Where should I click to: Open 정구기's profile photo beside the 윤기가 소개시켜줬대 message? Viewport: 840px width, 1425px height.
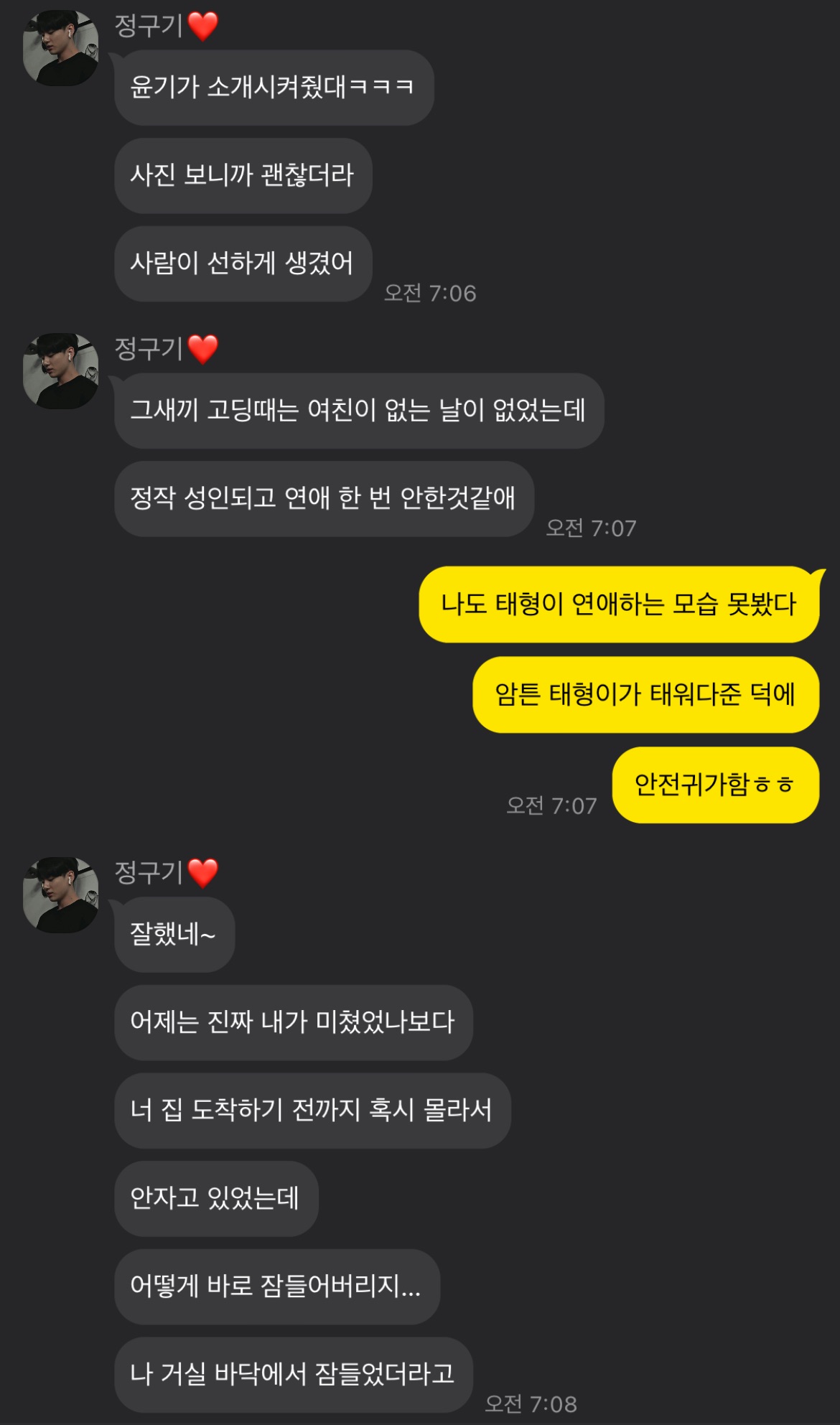point(60,49)
